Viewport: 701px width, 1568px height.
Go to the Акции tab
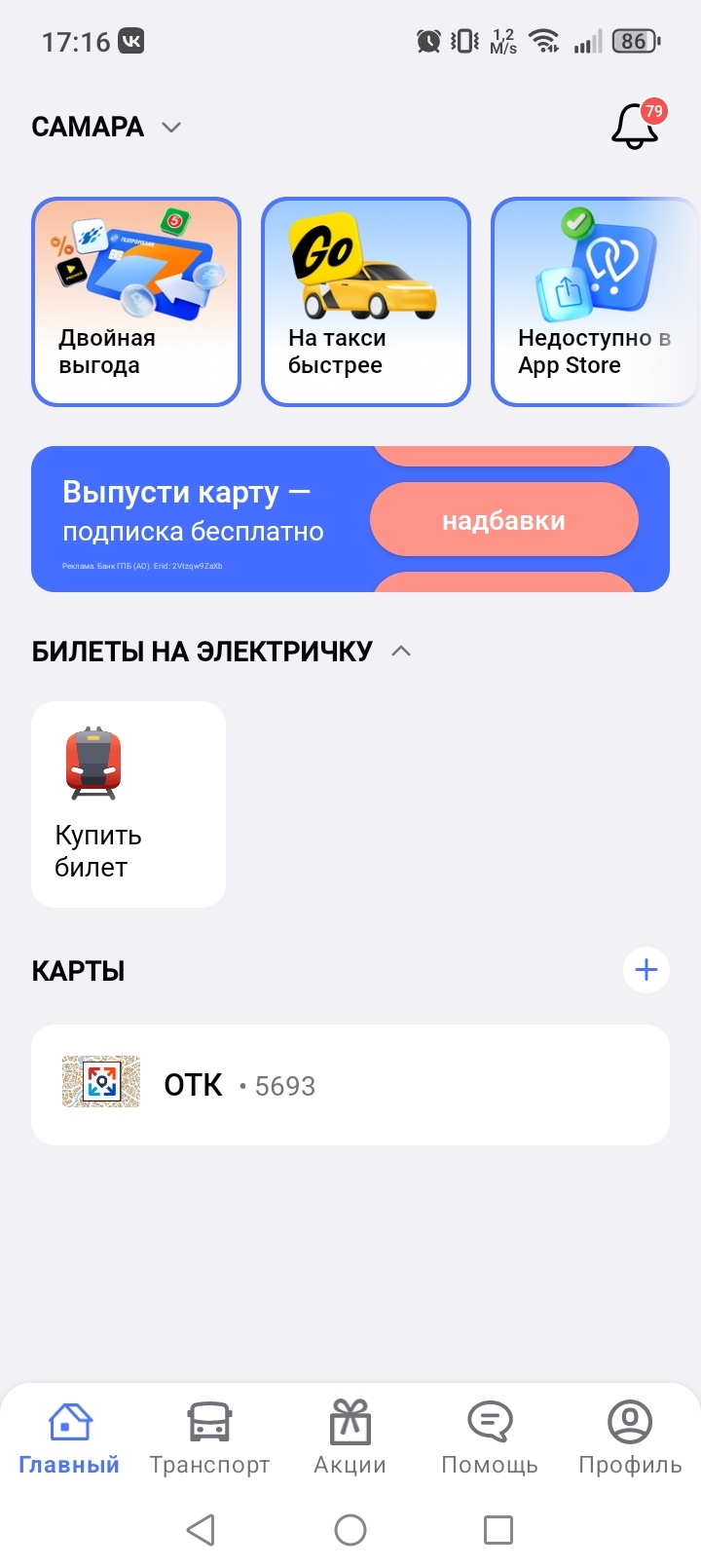(350, 1437)
